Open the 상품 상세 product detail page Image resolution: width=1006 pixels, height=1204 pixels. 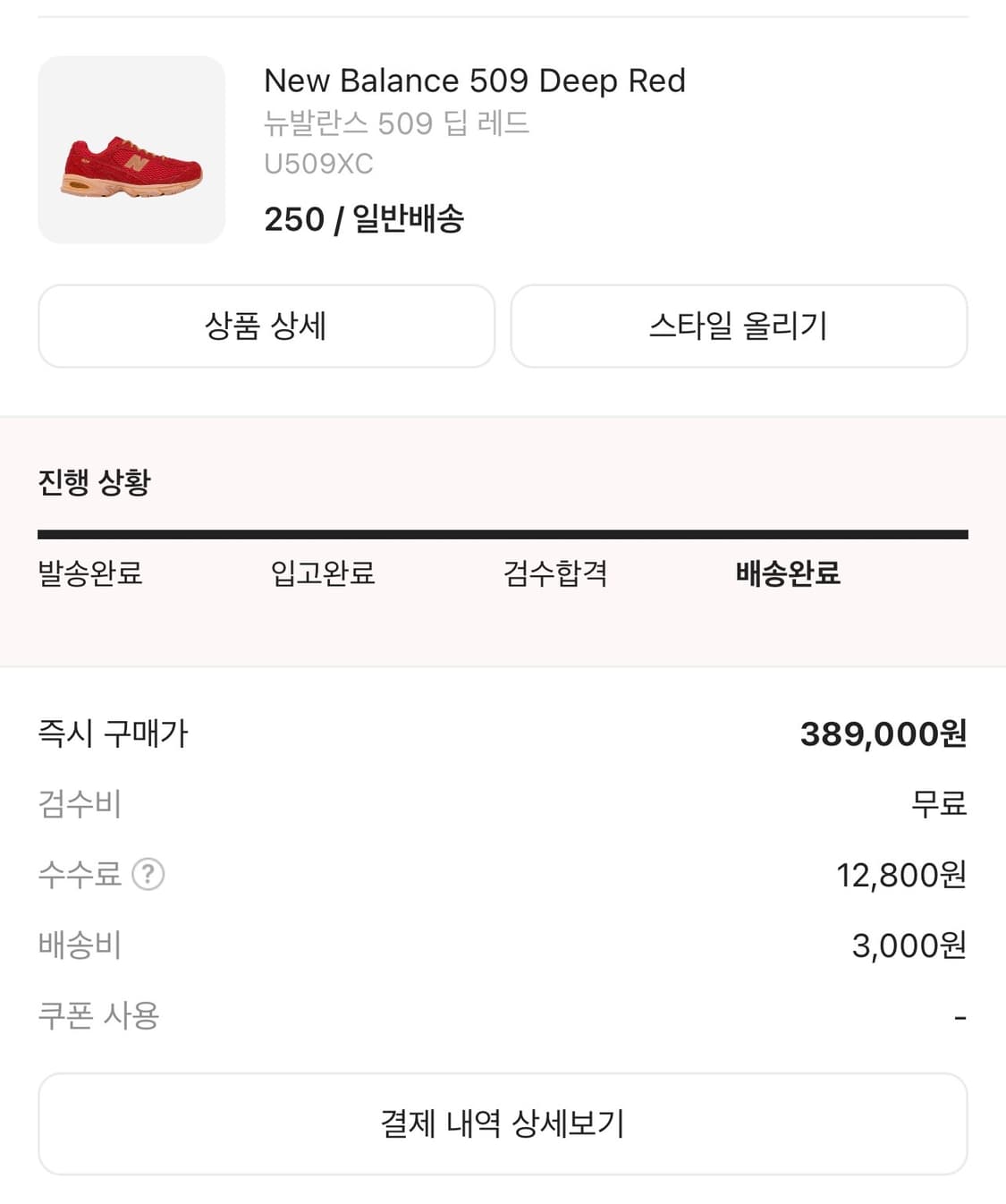click(266, 326)
